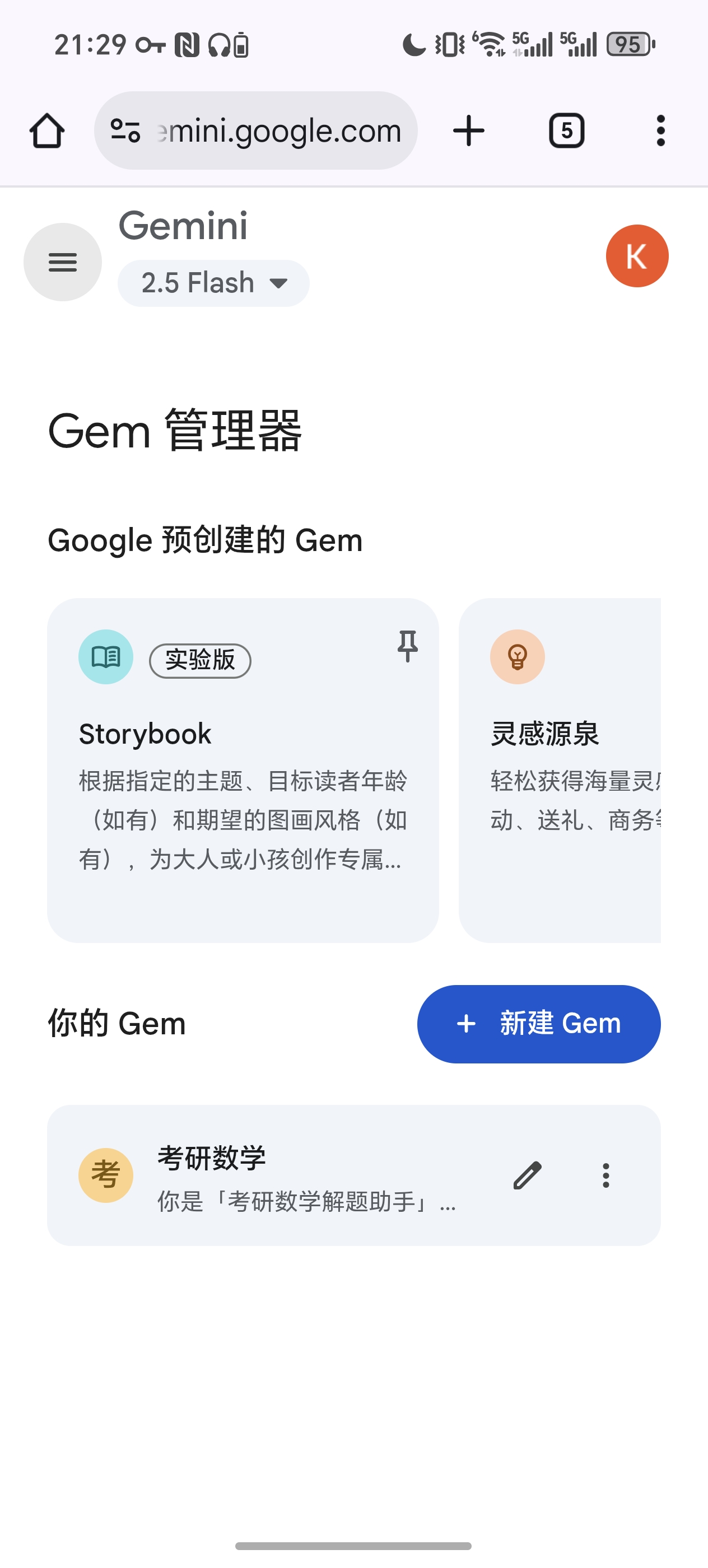Click the Chrome home icon

click(x=48, y=130)
